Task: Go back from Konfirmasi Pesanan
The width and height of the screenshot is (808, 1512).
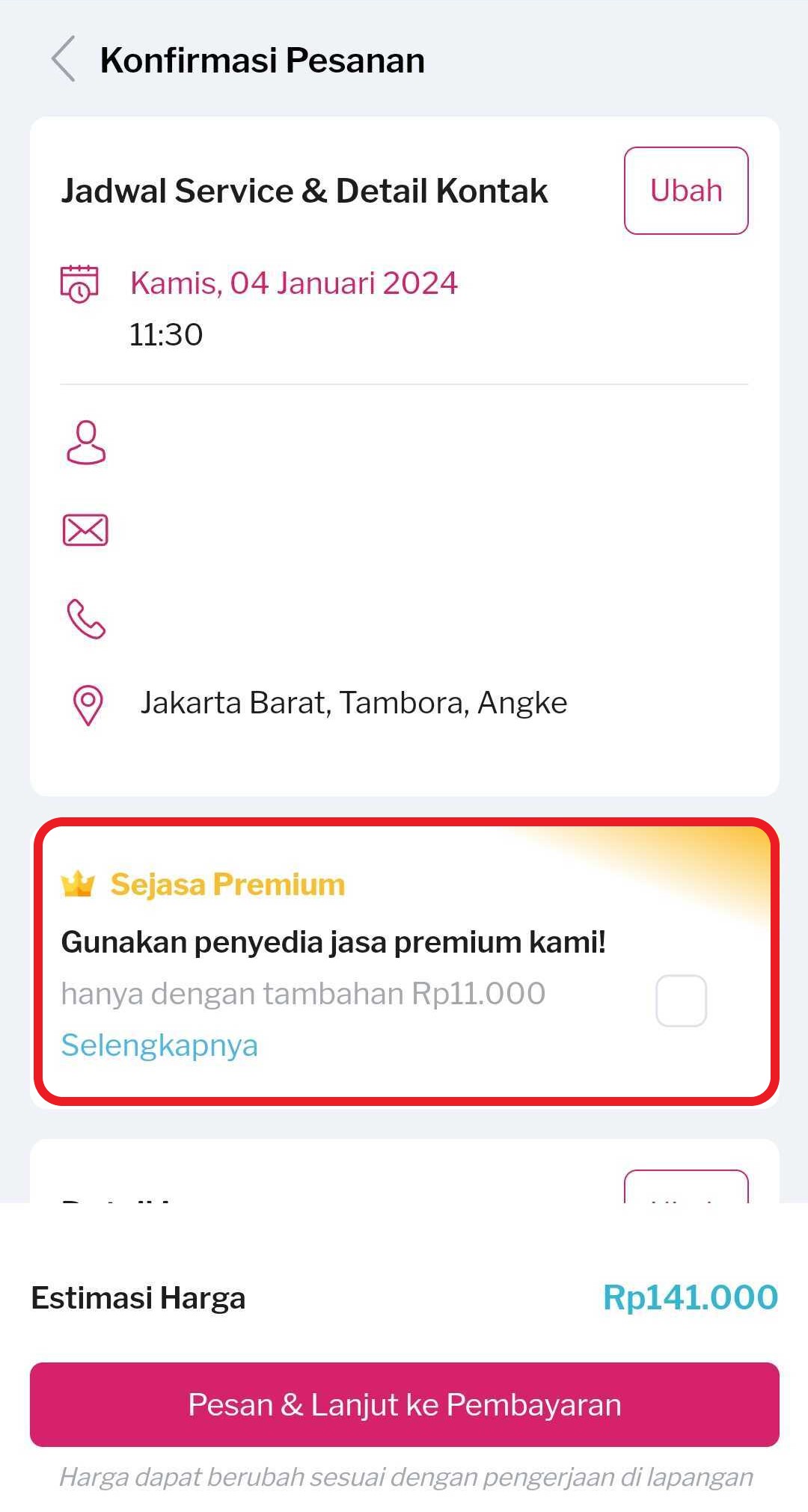Action: click(x=64, y=59)
